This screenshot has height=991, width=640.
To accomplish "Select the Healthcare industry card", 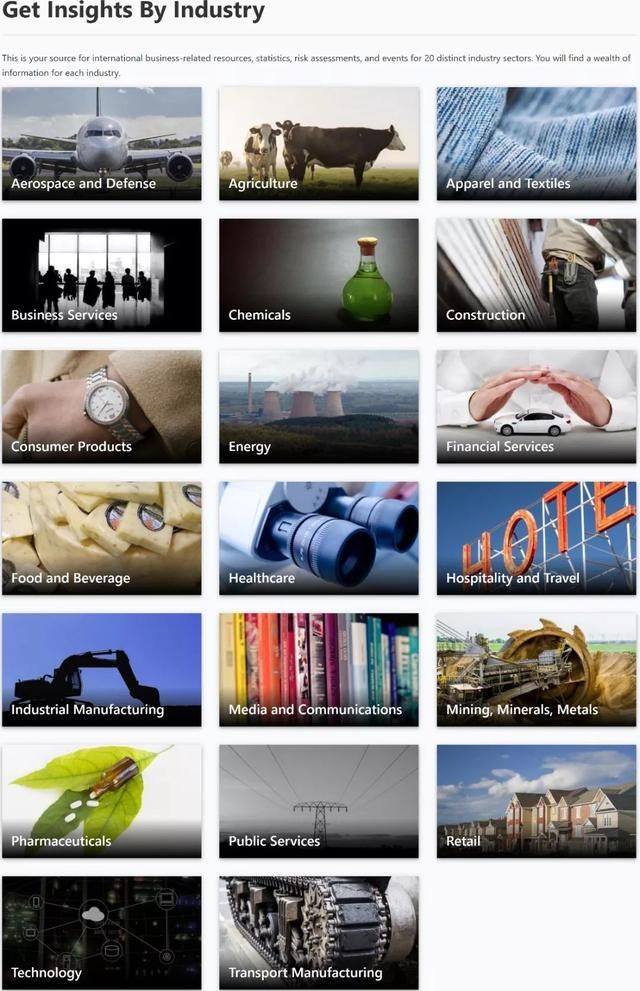I will [x=318, y=538].
